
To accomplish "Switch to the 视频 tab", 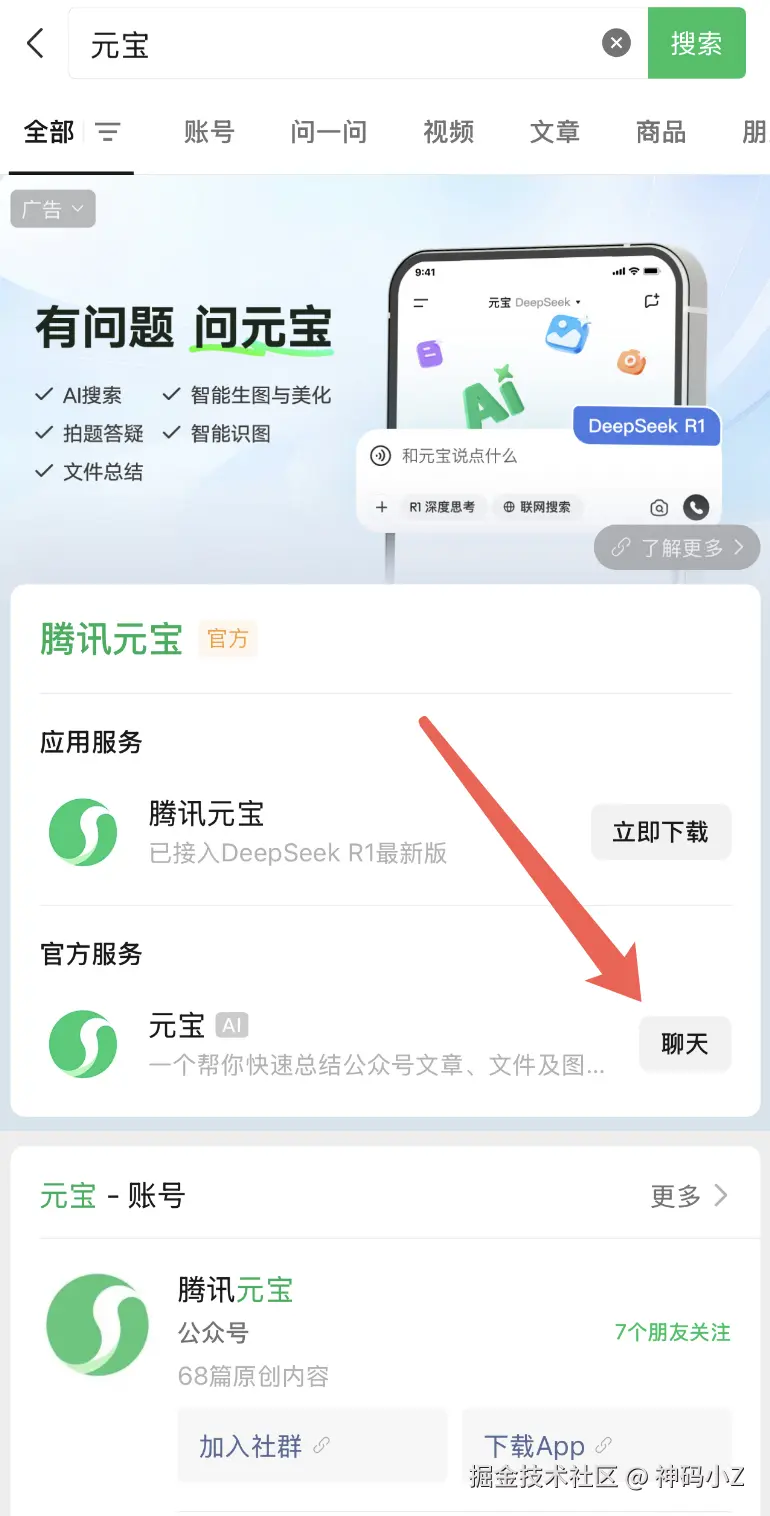I will click(x=448, y=131).
